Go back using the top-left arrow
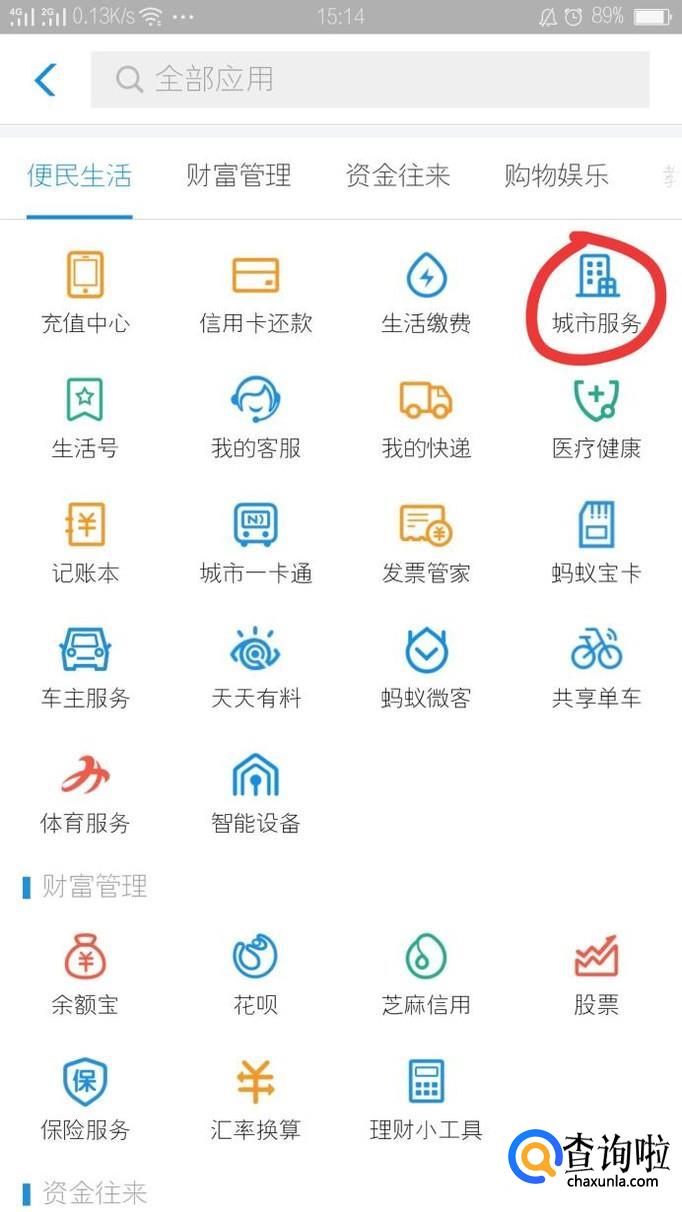 (x=45, y=80)
